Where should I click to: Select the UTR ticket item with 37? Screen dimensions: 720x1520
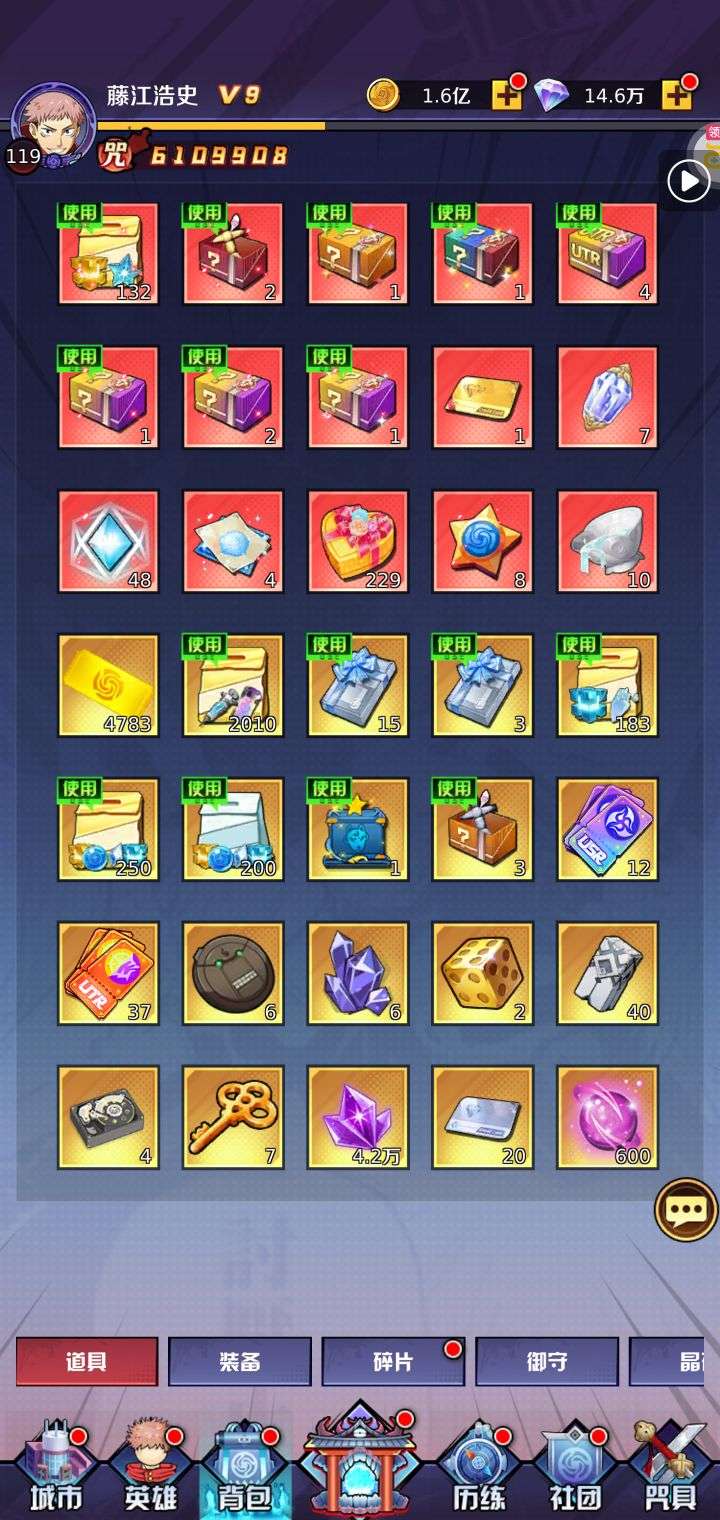[x=108, y=973]
